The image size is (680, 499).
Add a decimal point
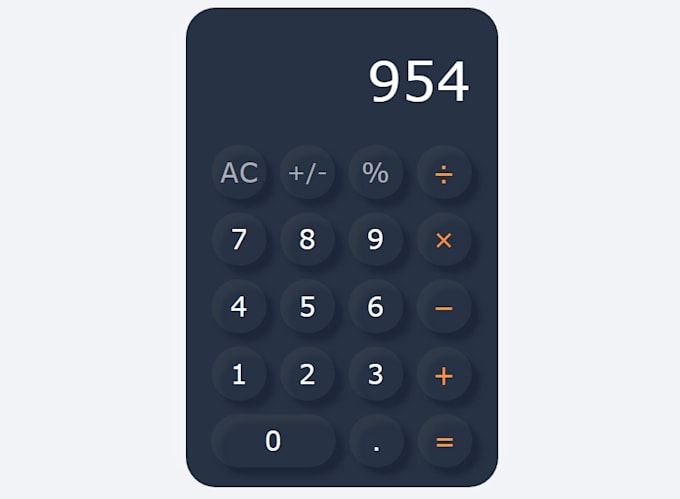click(375, 441)
